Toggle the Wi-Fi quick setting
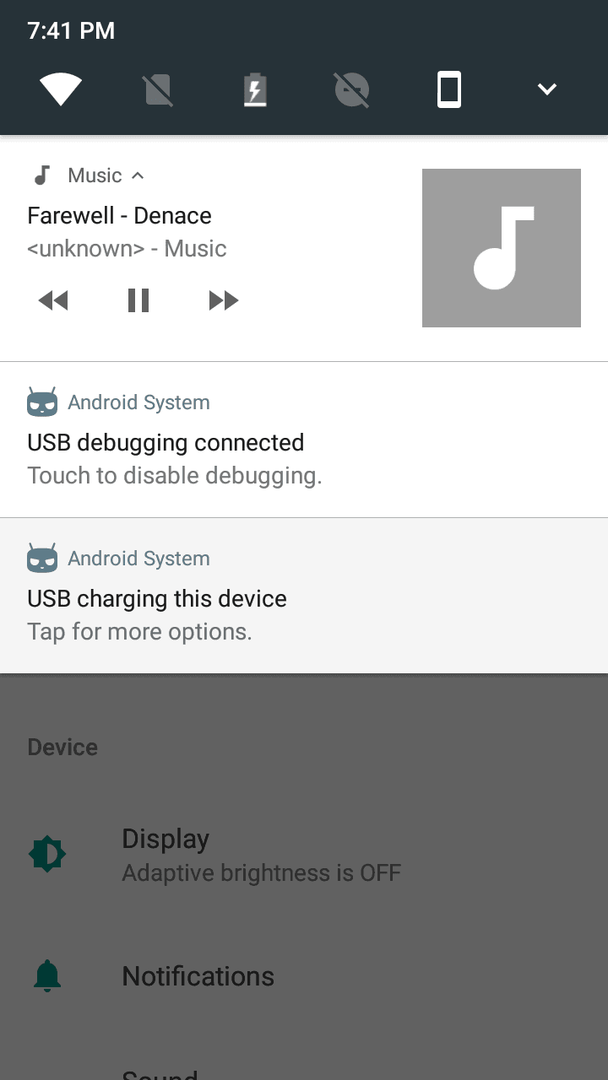The width and height of the screenshot is (608, 1080). tap(61, 90)
